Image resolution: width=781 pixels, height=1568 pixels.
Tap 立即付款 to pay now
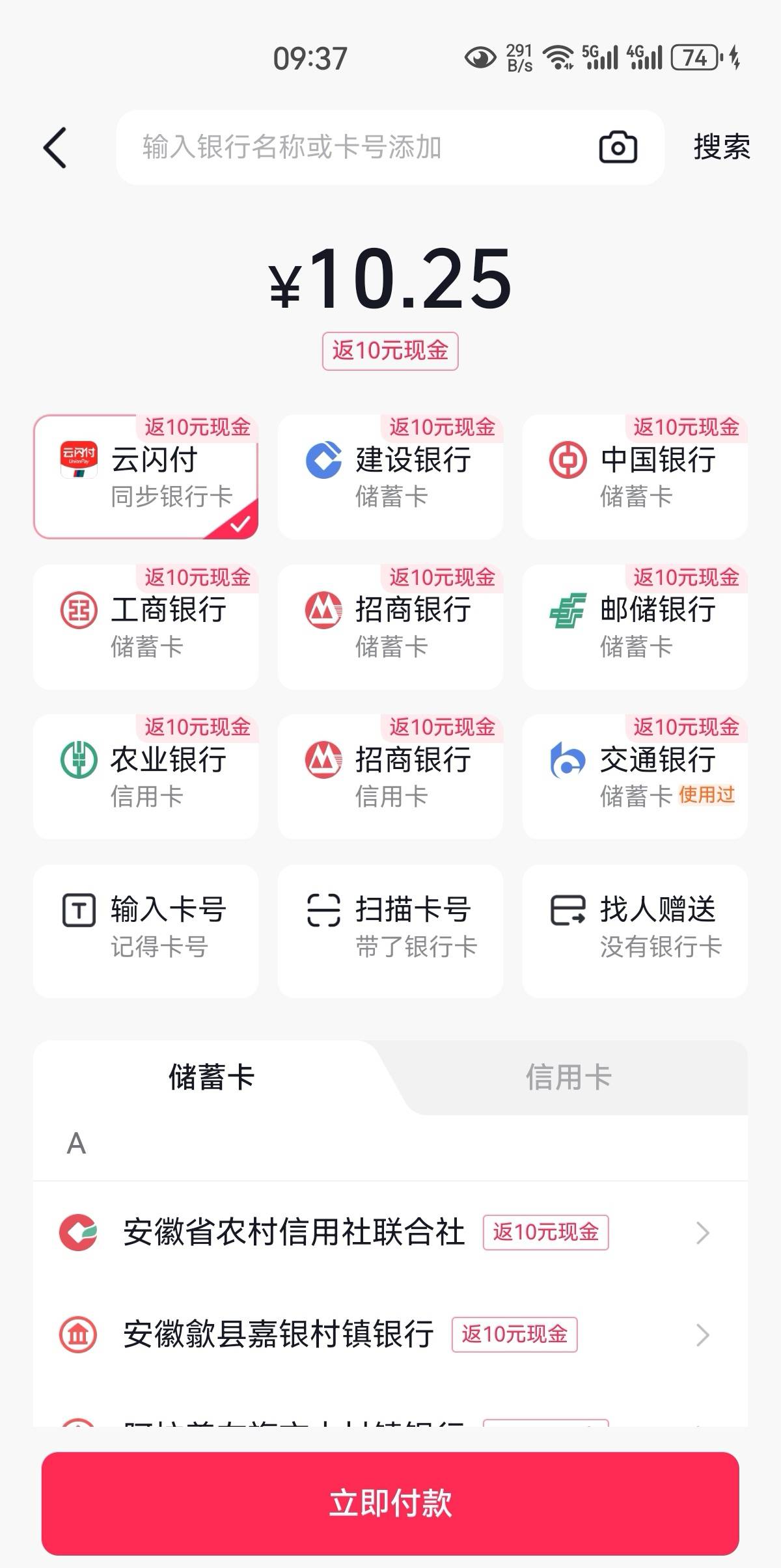tap(390, 1503)
